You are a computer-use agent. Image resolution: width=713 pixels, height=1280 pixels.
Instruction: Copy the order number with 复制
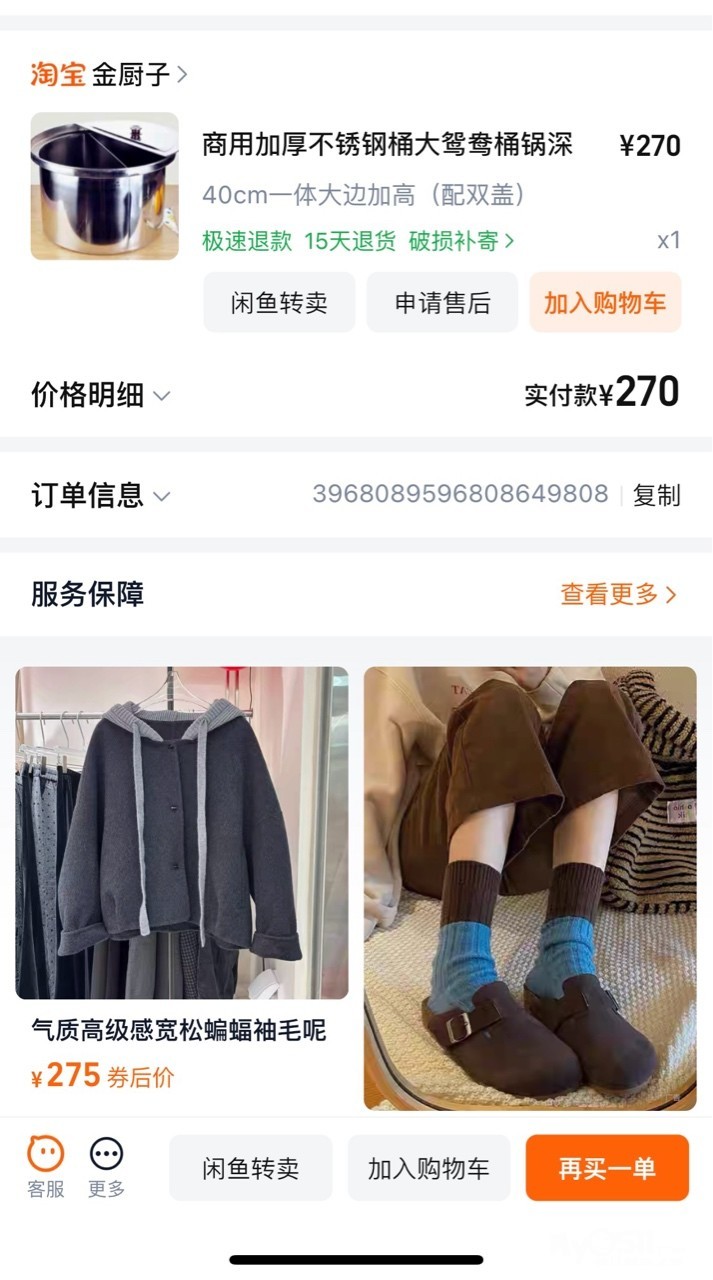click(x=656, y=495)
